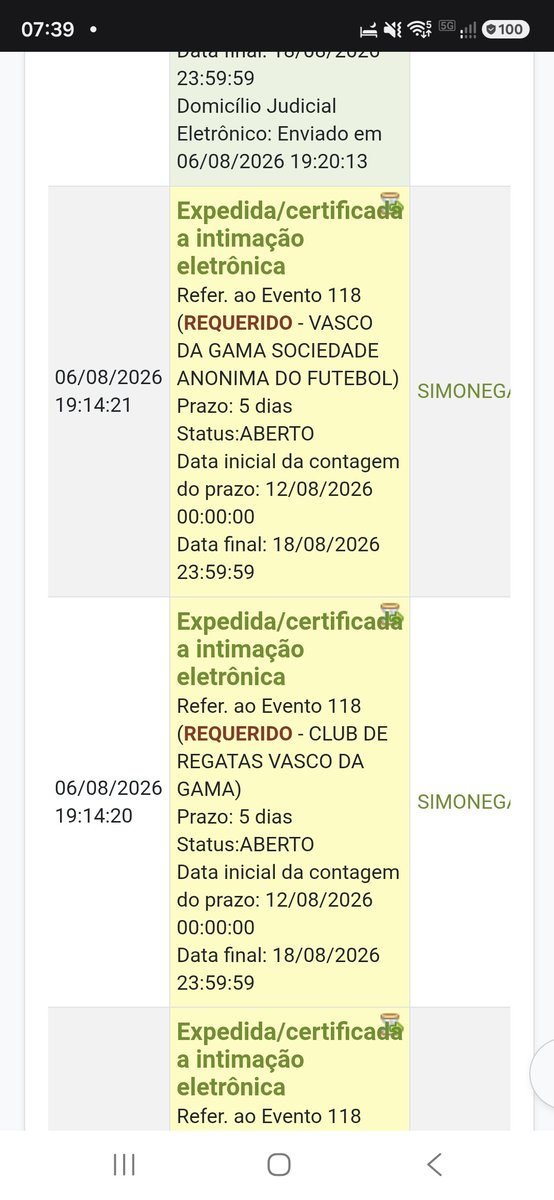Go to the home screen
The width and height of the screenshot is (554, 1200).
pos(279,1164)
